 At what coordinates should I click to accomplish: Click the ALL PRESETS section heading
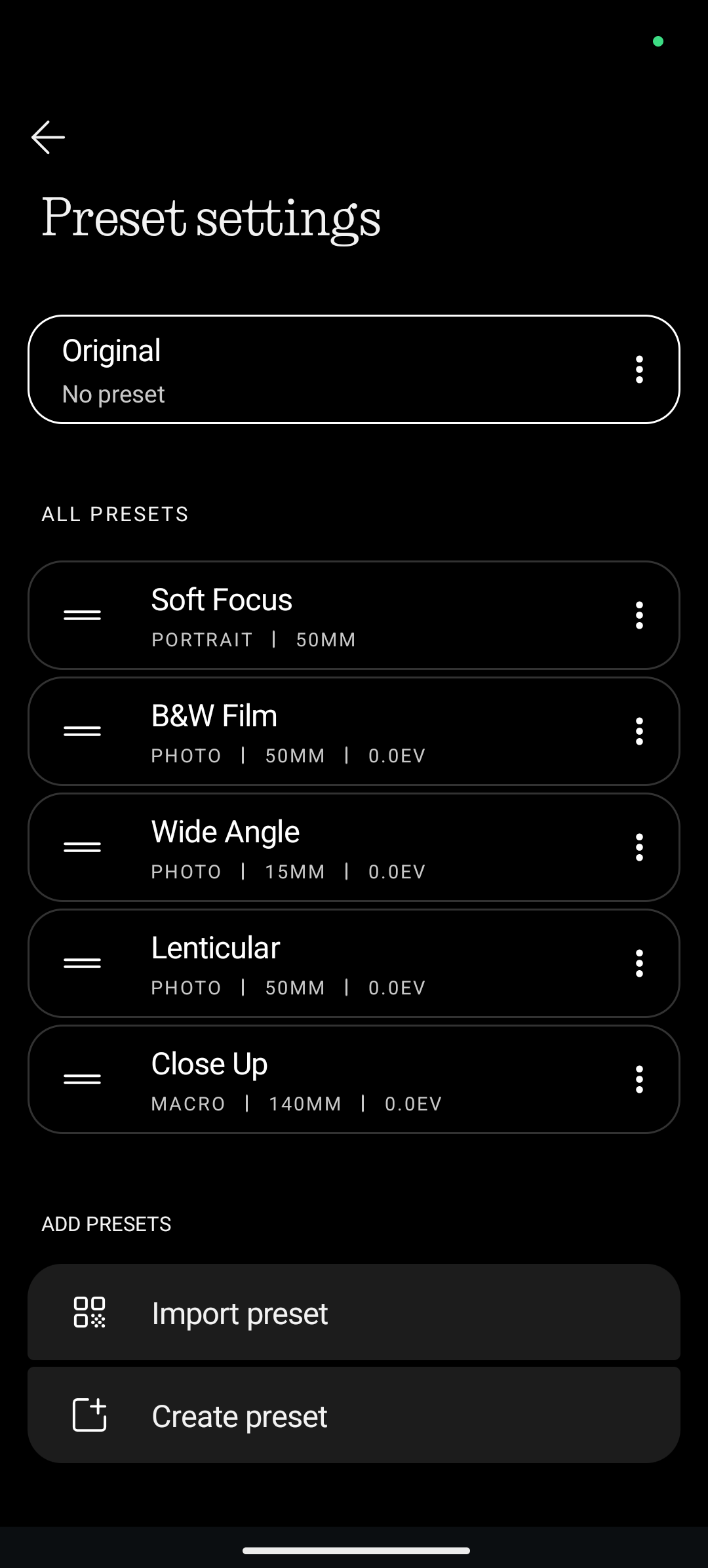[x=115, y=514]
